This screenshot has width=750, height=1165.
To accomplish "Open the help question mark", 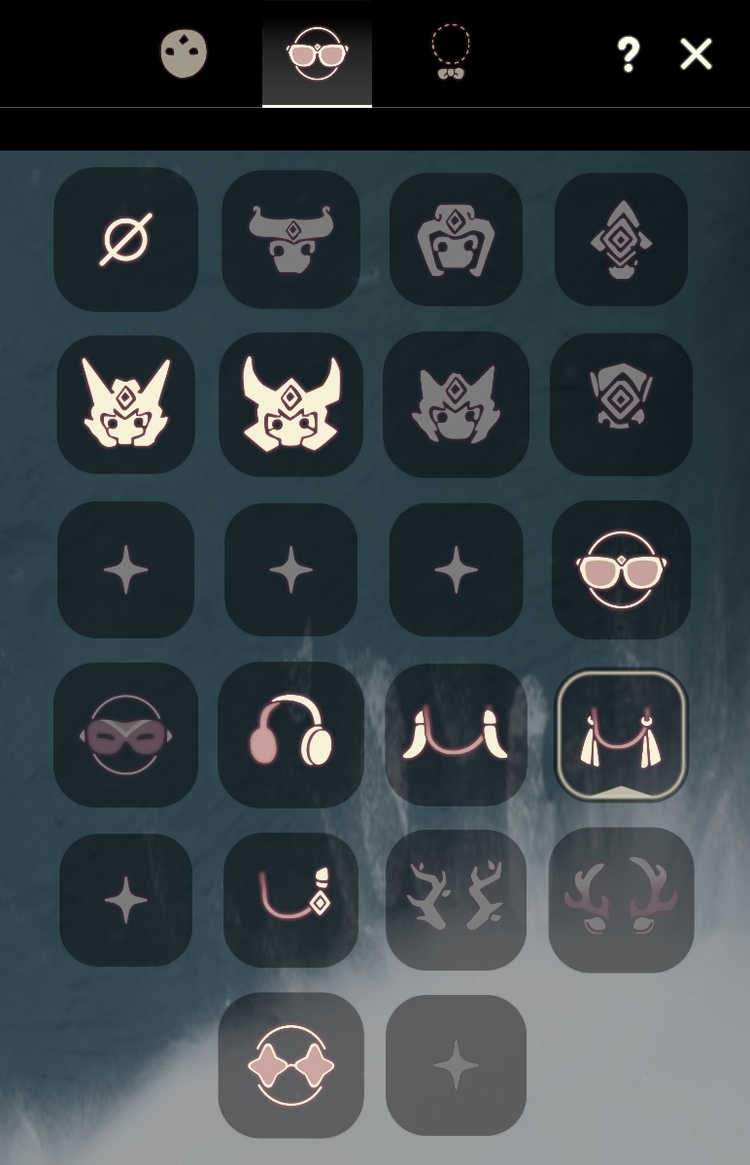I will pyautogui.click(x=627, y=54).
